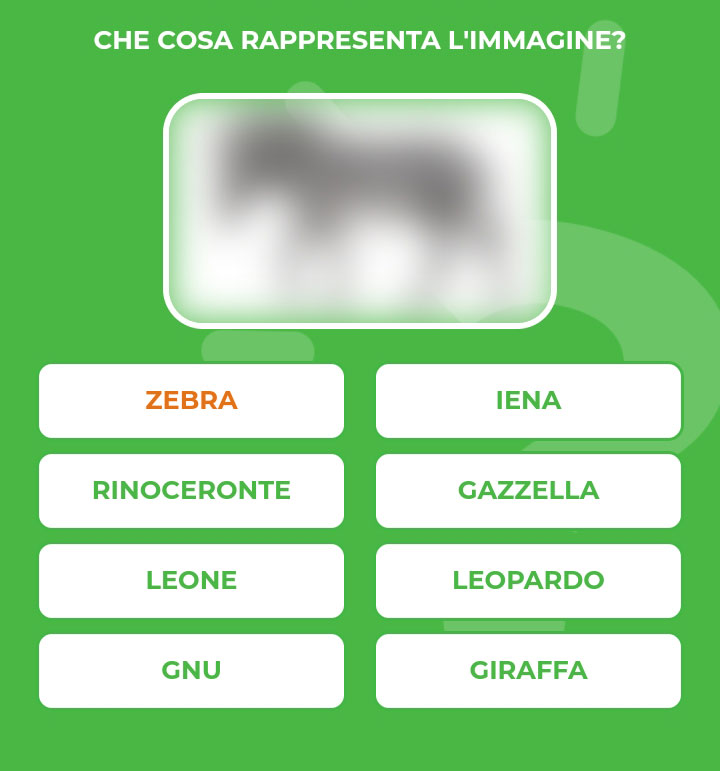
Task: Click the blurred animal image
Action: (x=360, y=208)
